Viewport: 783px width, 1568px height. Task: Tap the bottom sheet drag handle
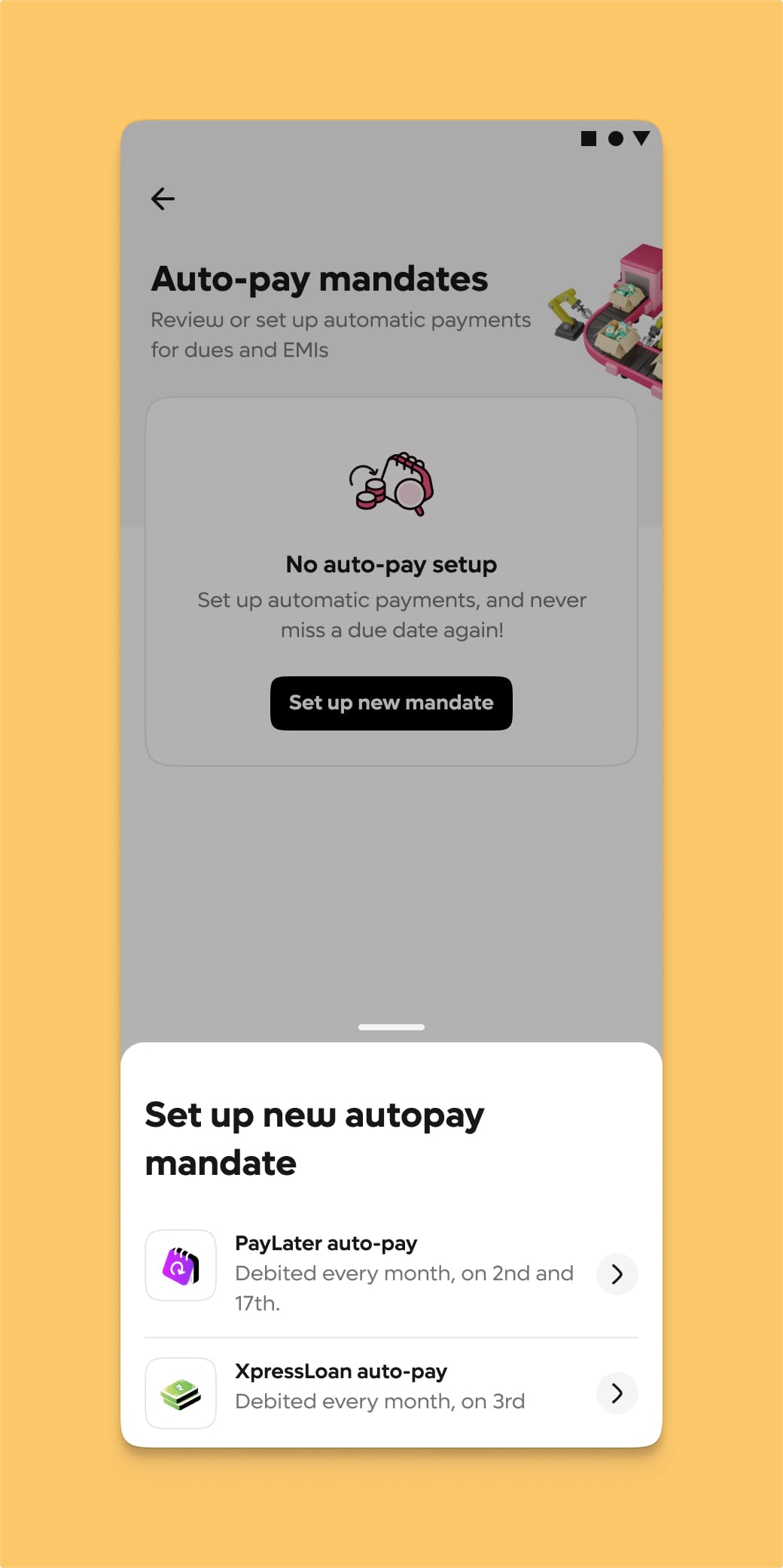[x=391, y=1027]
